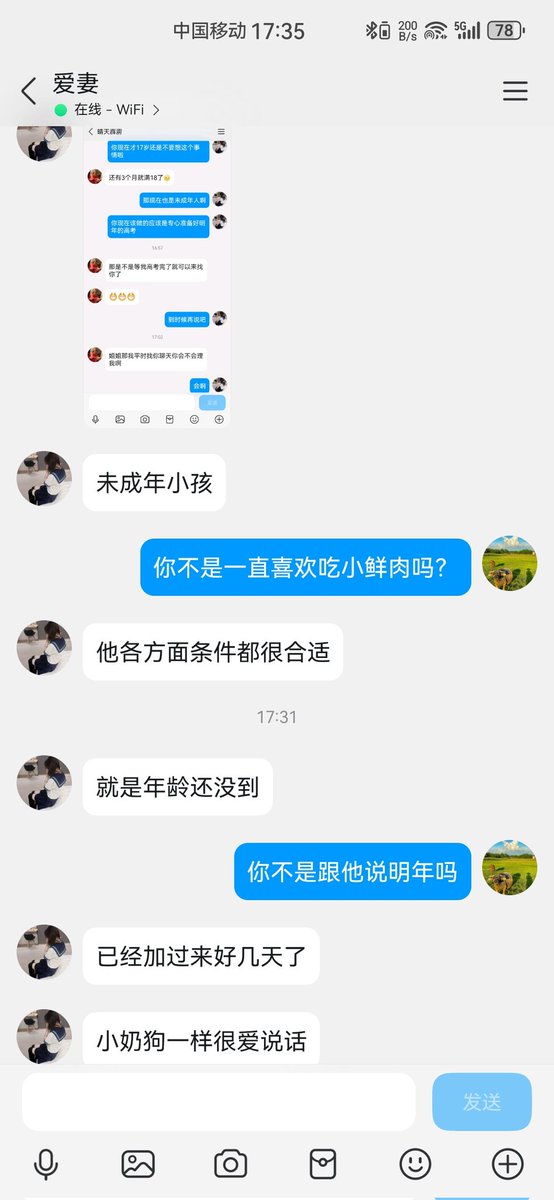Open the camera to take a photo

point(231,1164)
